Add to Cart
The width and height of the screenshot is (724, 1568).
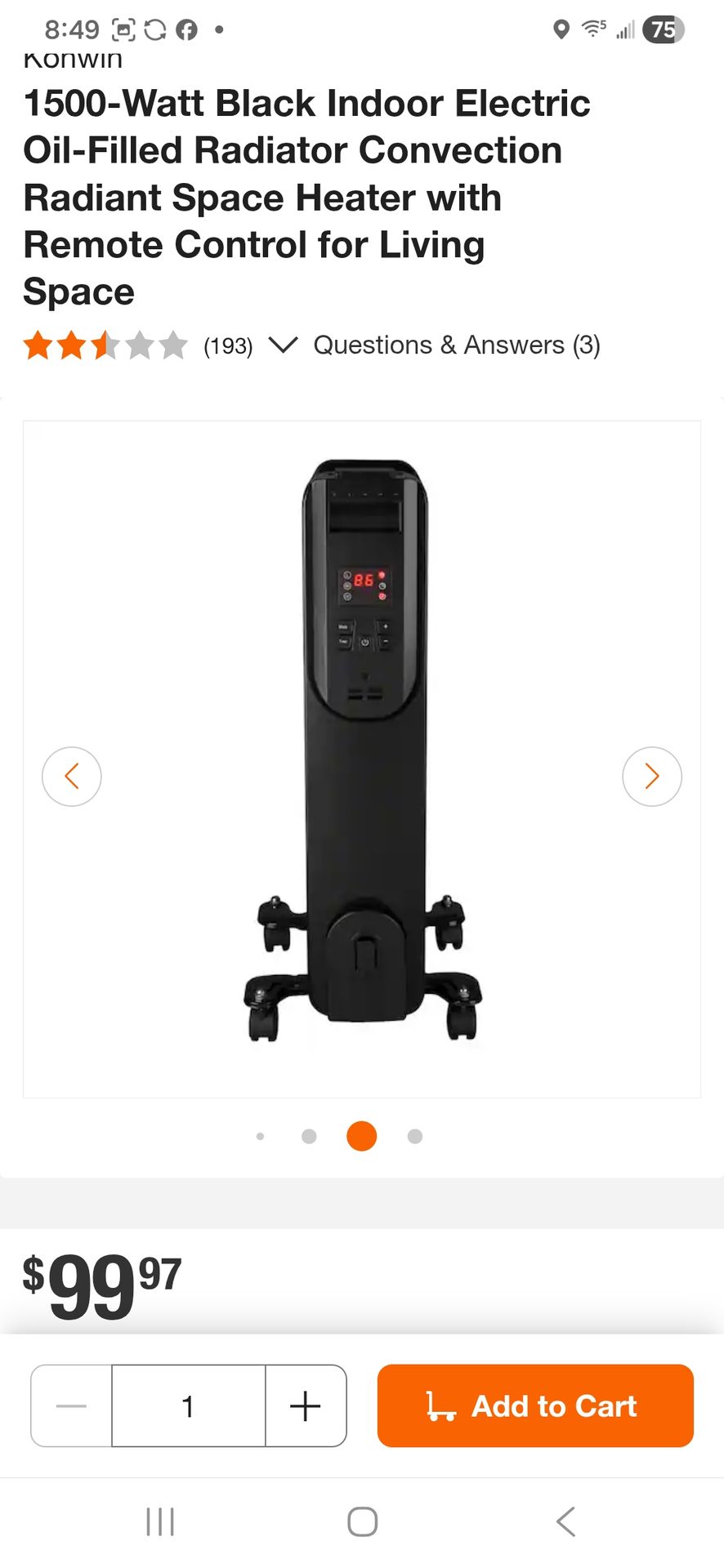[x=535, y=1405]
